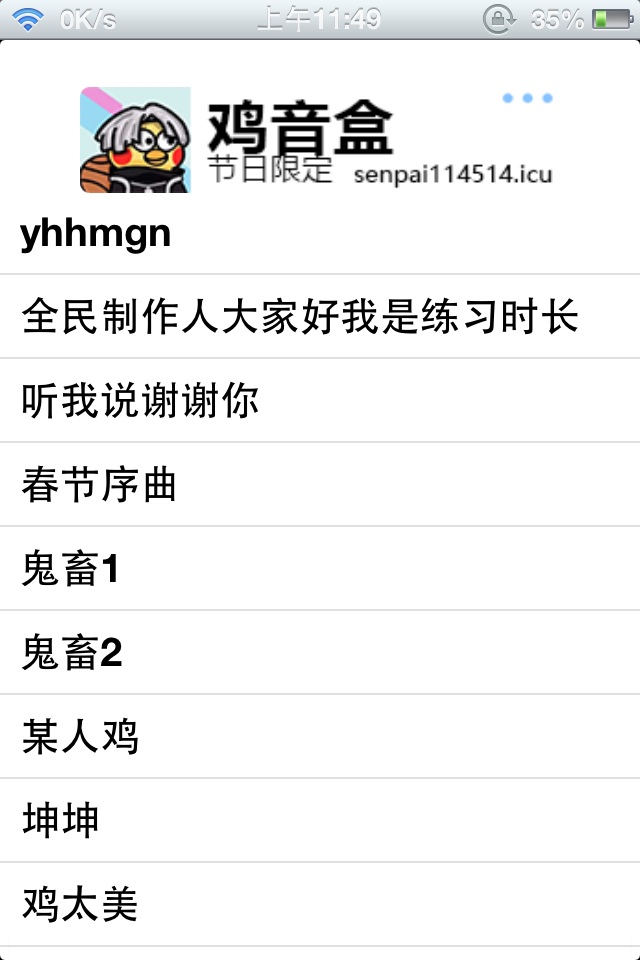
Task: Play 鸡太美
Action: point(320,905)
